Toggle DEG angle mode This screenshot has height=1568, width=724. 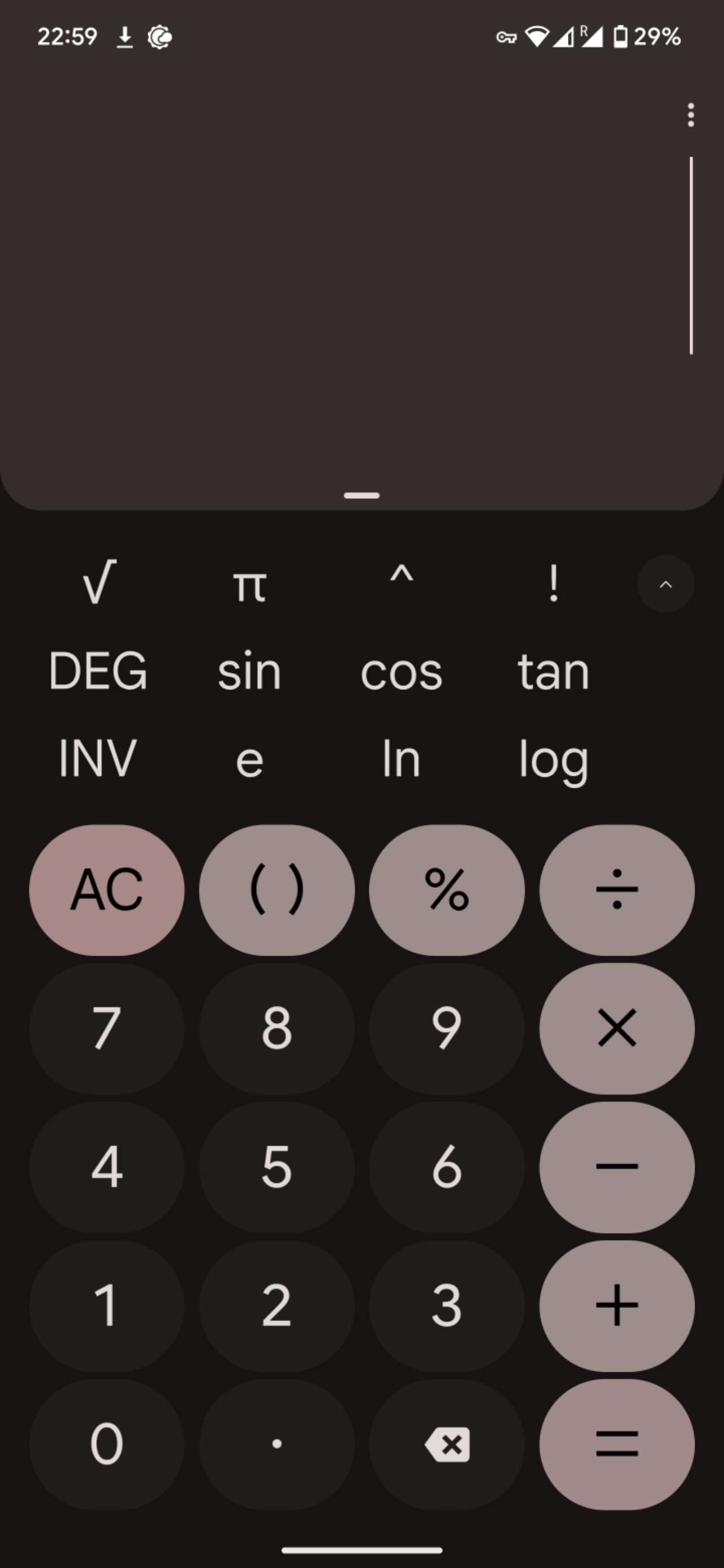coord(98,671)
